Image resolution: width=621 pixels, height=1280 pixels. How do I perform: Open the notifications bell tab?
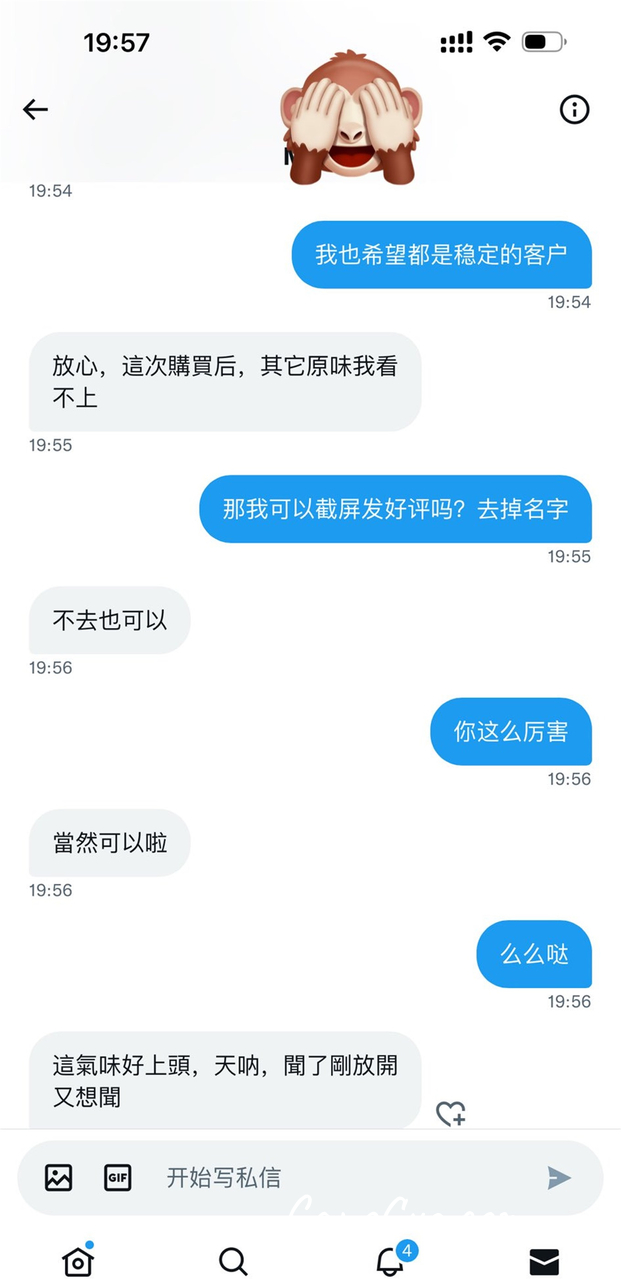tap(390, 1261)
